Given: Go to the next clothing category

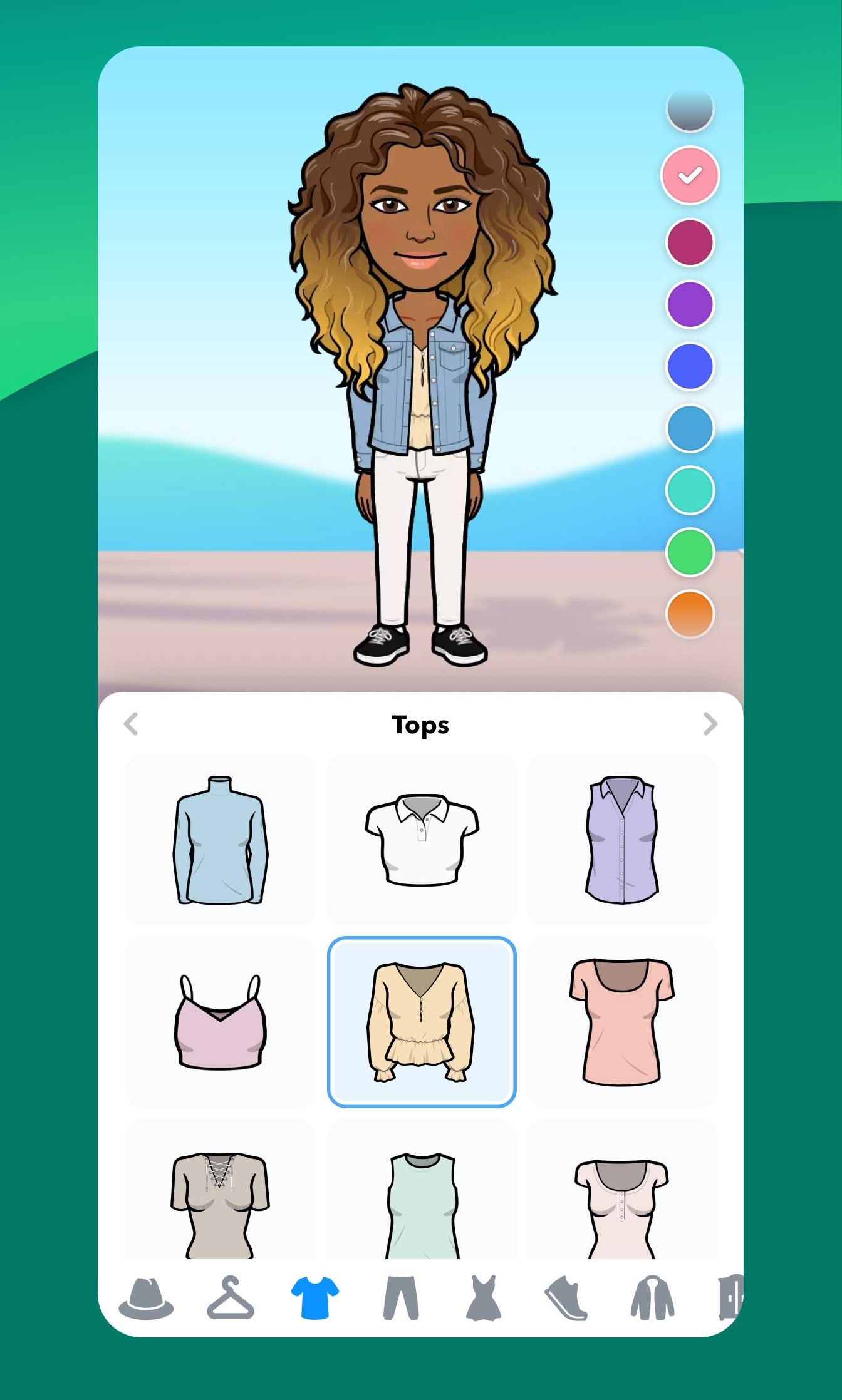Looking at the screenshot, I should [x=710, y=724].
